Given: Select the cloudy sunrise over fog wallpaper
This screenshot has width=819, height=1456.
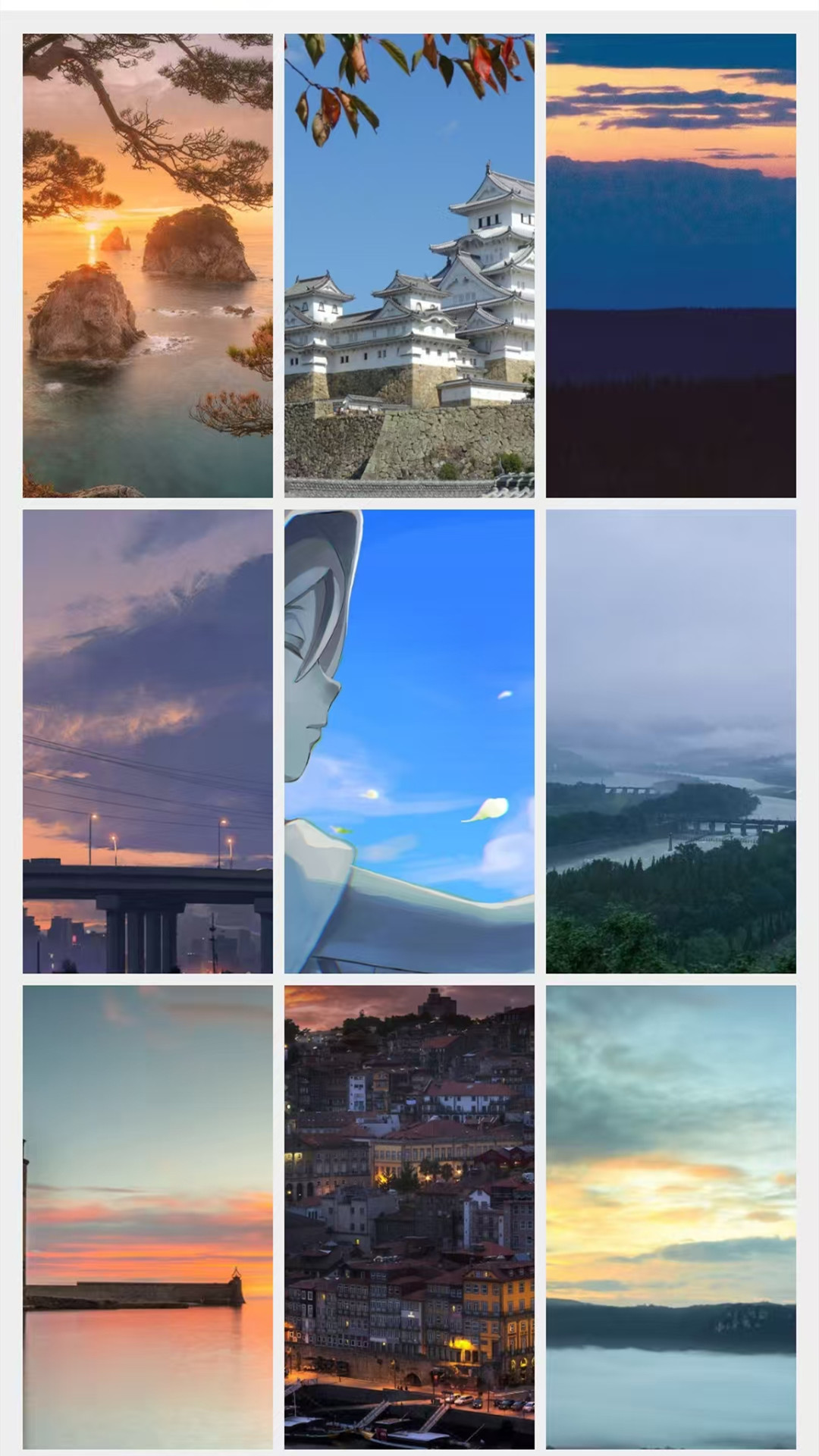Looking at the screenshot, I should [670, 1216].
